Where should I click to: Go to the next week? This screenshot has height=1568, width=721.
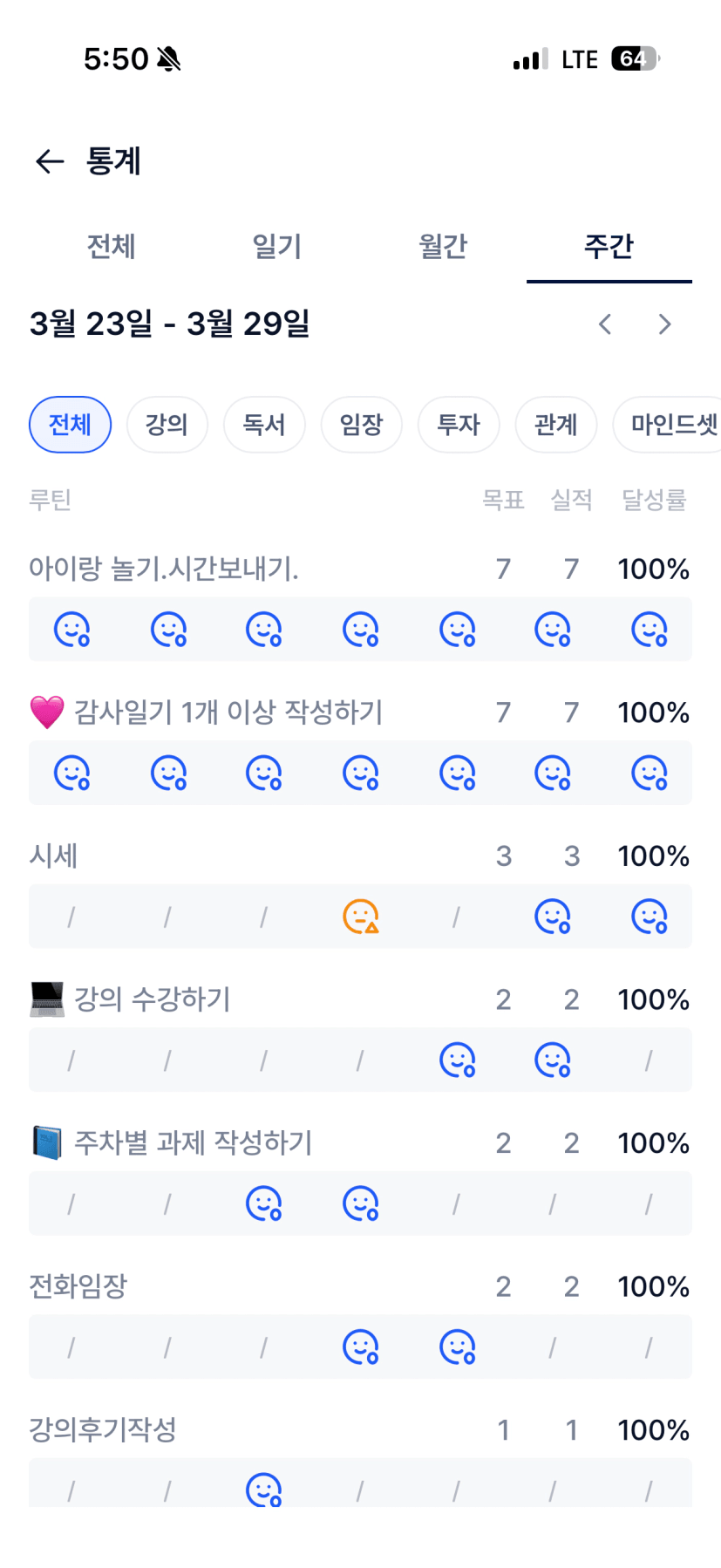tap(664, 324)
